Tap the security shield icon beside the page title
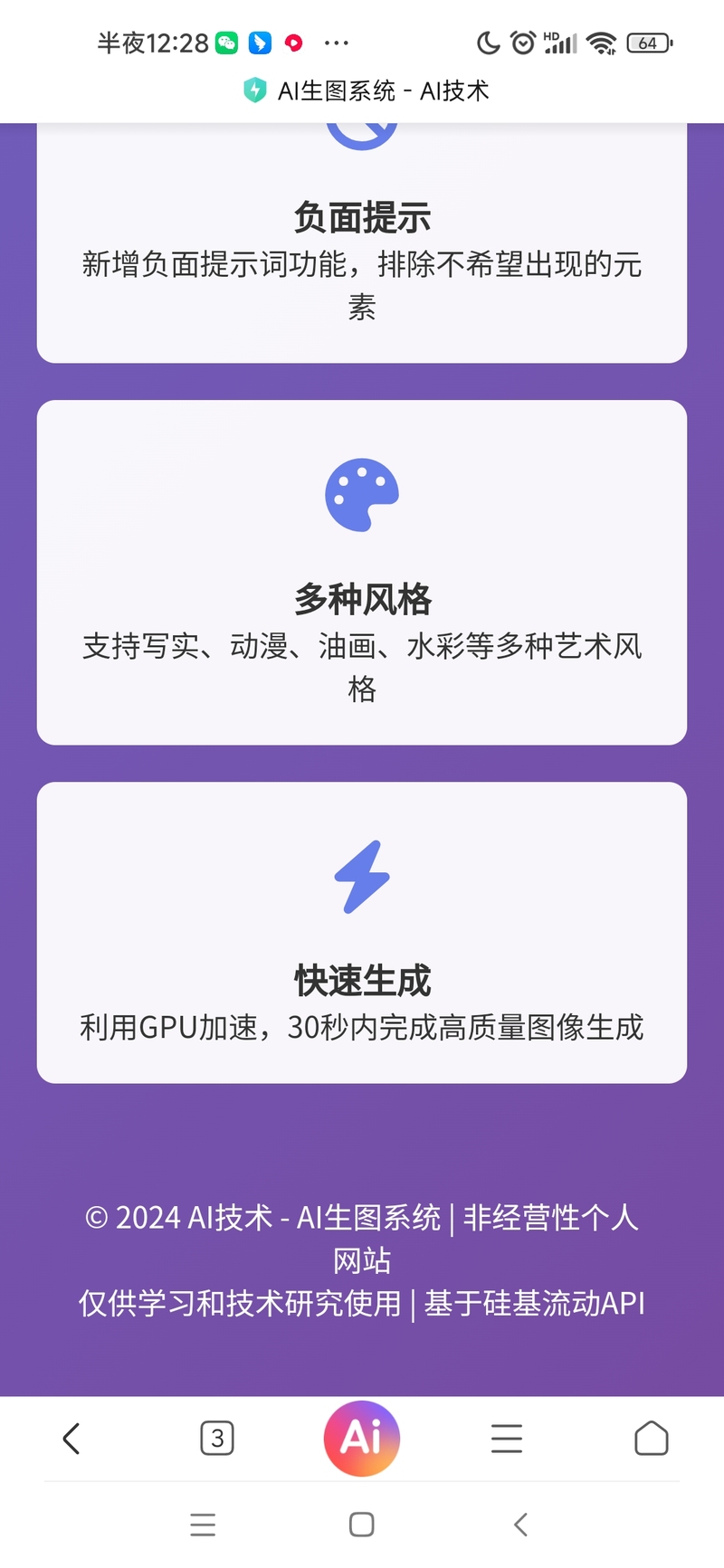724x1568 pixels. [255, 90]
